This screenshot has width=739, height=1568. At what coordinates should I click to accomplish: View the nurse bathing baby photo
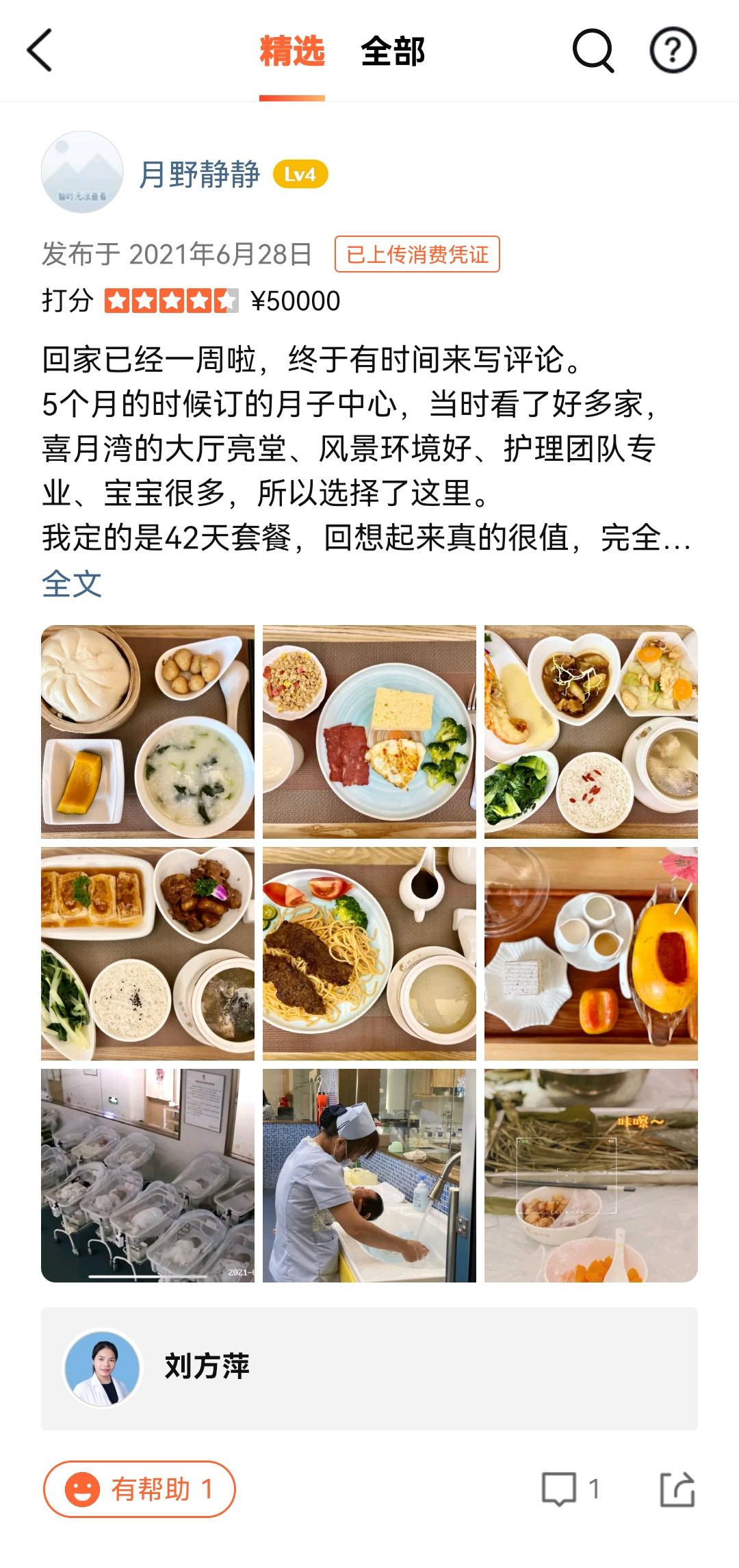tap(369, 1175)
